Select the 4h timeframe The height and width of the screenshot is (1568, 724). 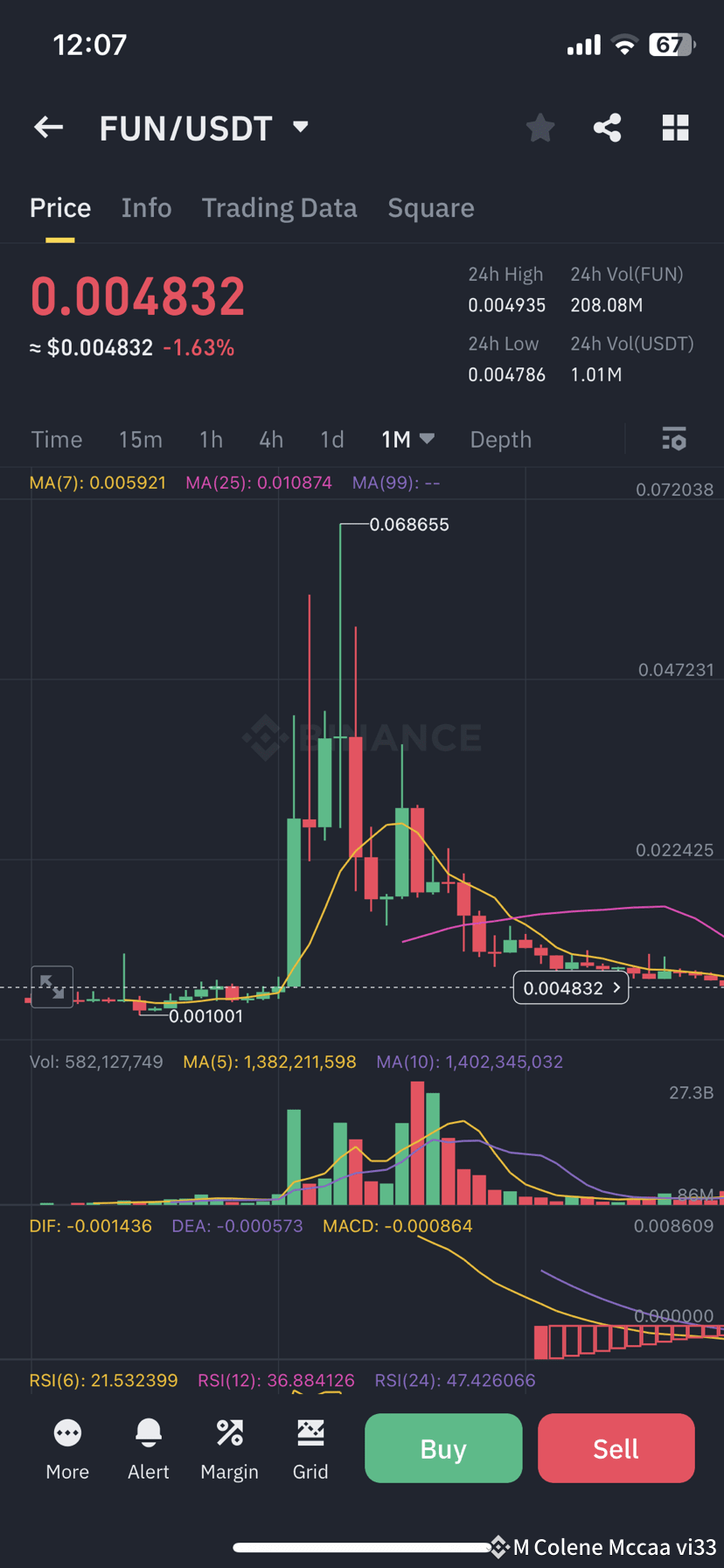(x=271, y=439)
